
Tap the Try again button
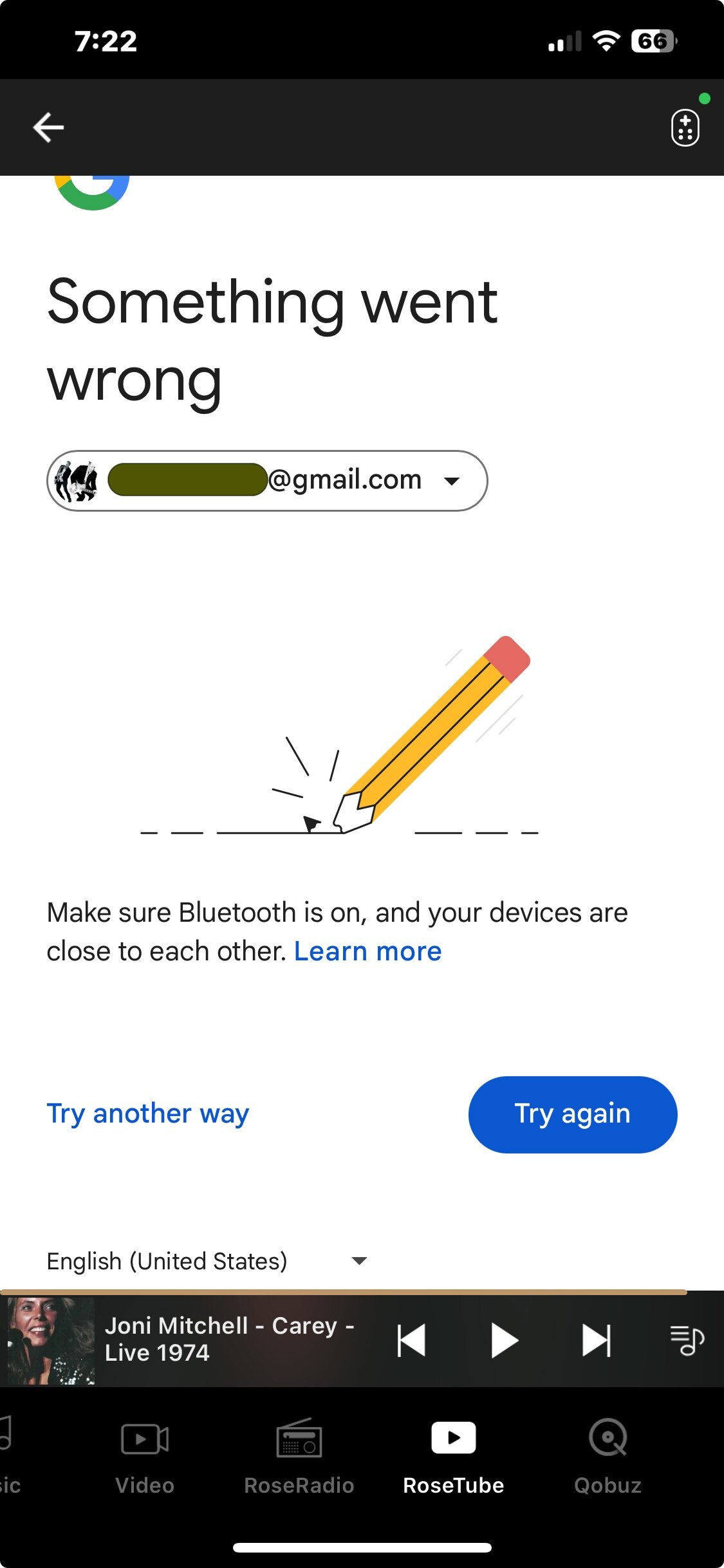pyautogui.click(x=572, y=1114)
